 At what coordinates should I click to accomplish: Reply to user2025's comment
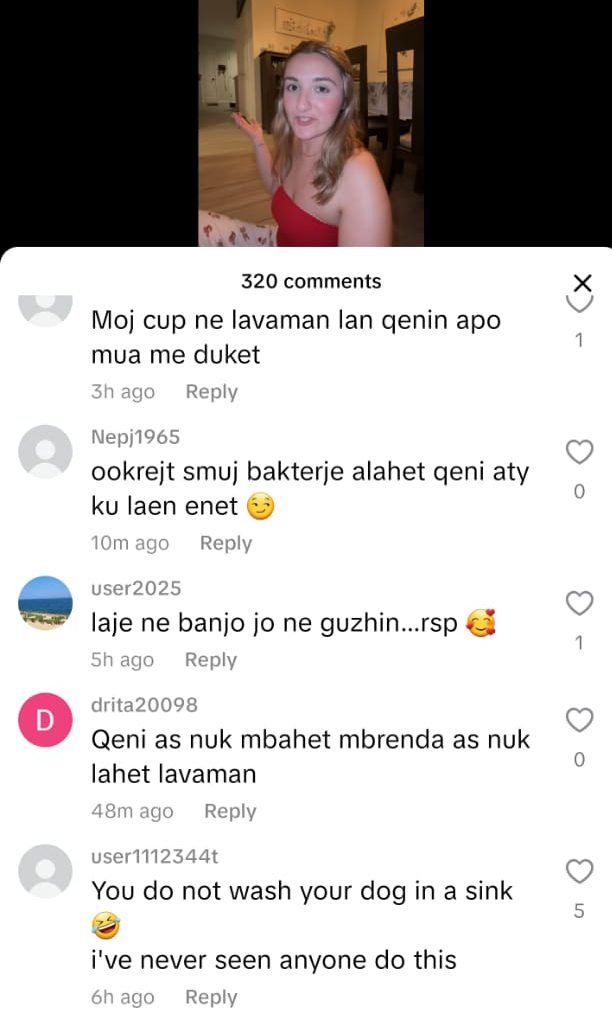210,660
